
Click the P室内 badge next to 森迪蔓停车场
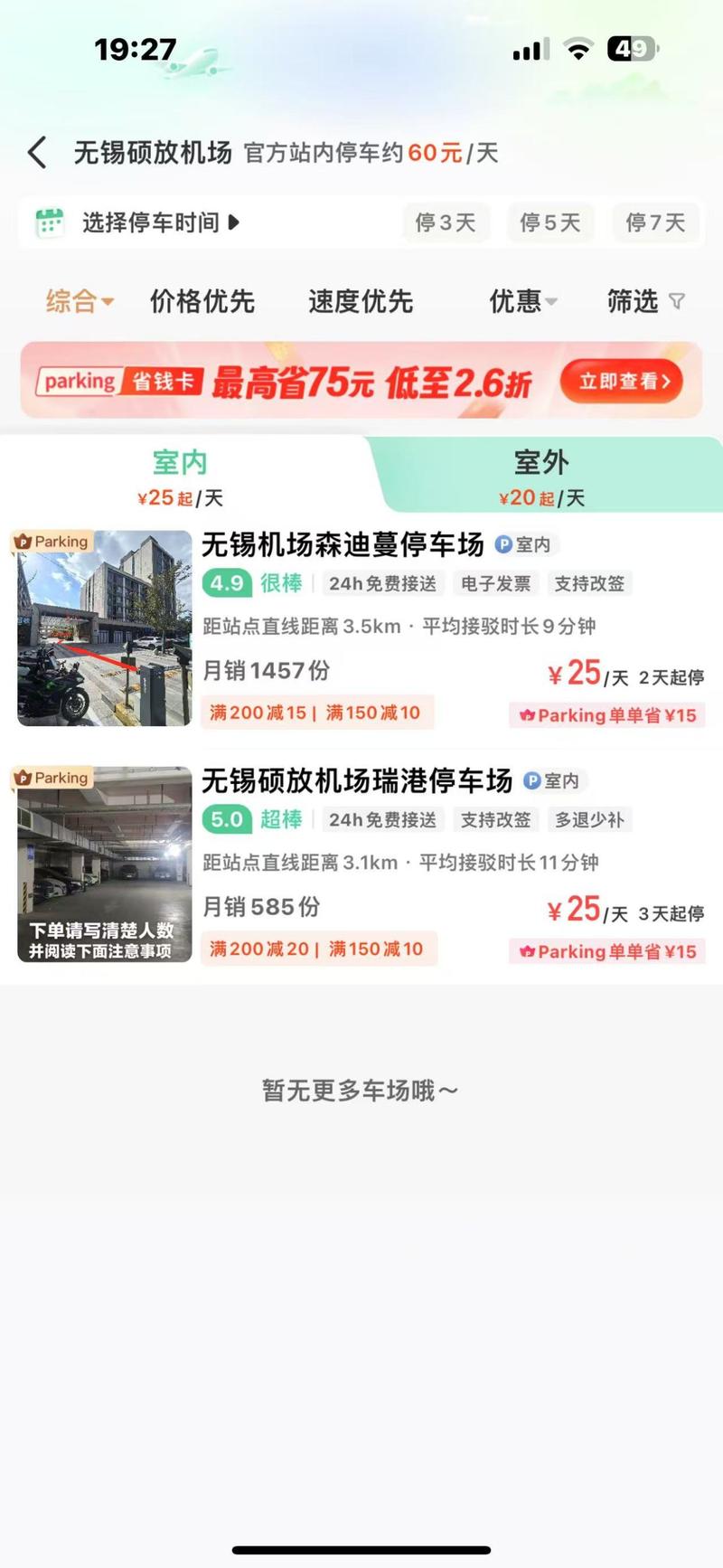525,544
